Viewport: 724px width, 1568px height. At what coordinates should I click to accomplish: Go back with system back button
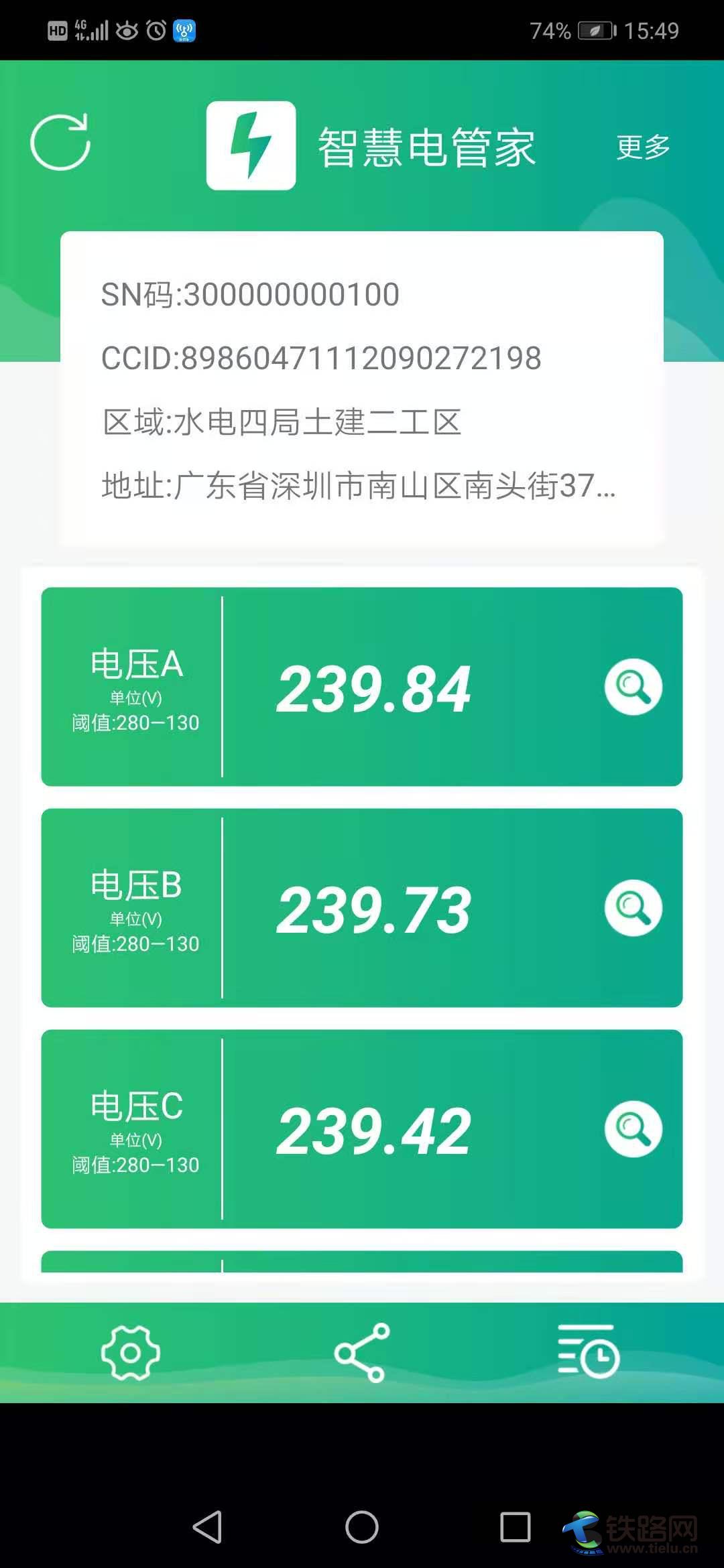[x=207, y=1527]
